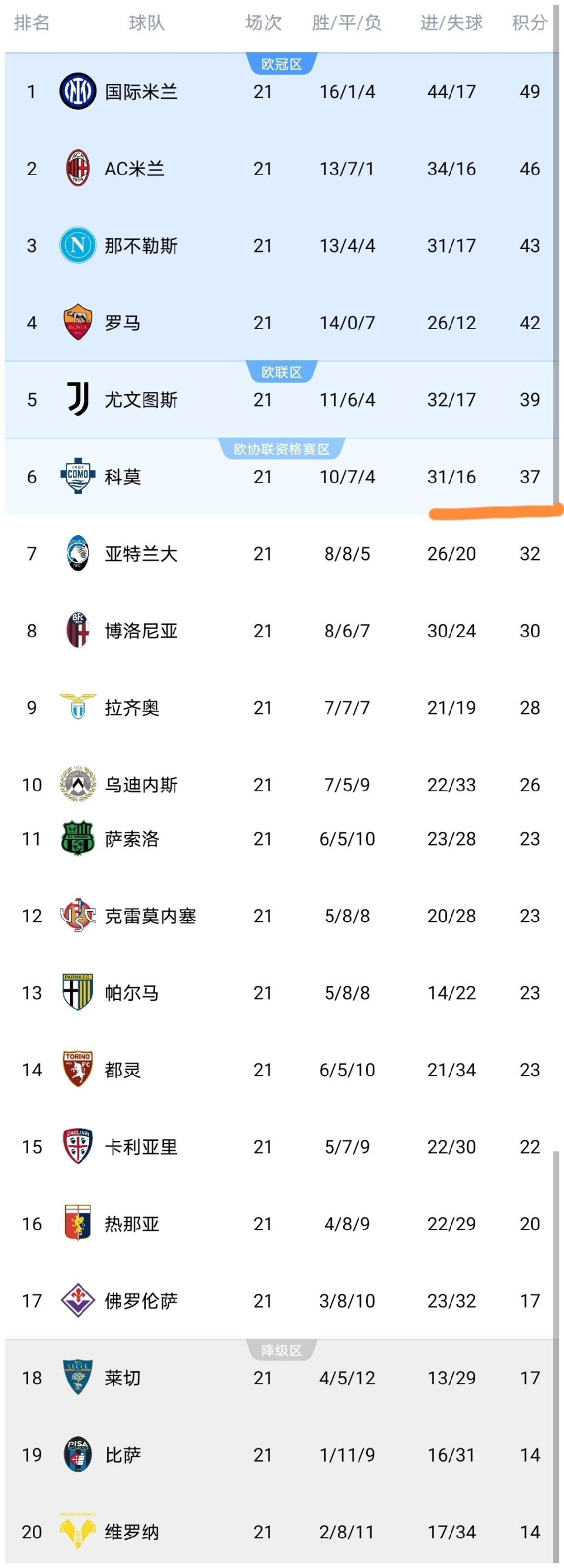Screen dimensions: 564x1568
Task: Select the 科莫 row
Action: click(123, 476)
